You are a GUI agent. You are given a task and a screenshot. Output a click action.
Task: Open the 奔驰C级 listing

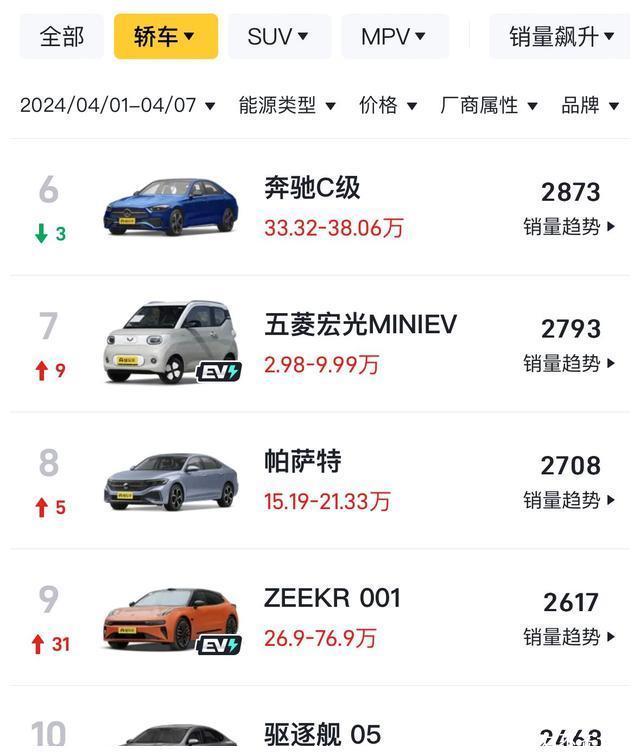[x=312, y=188]
